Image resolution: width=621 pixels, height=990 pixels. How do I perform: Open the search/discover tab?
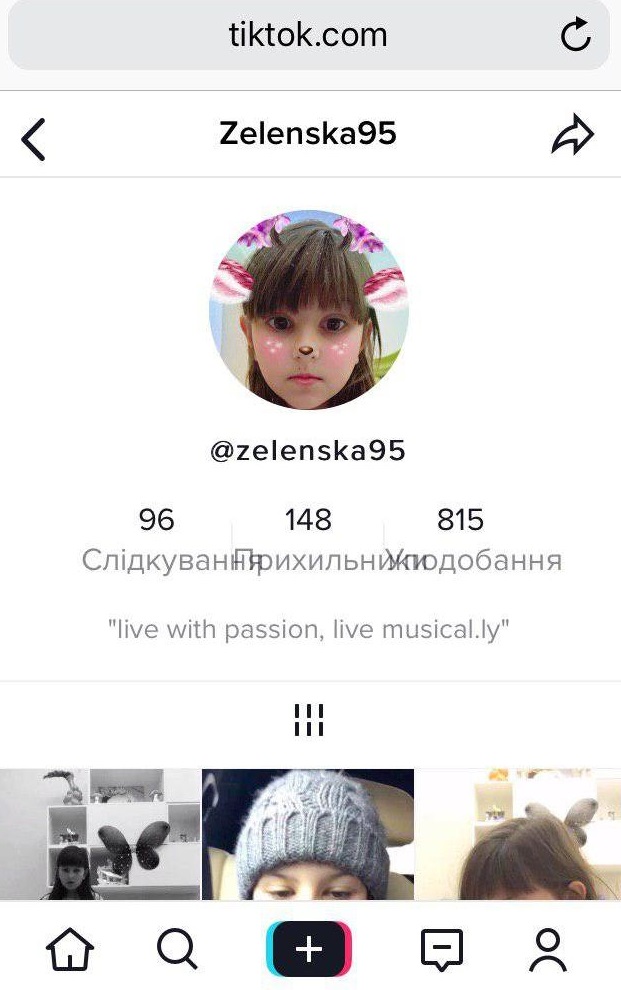point(177,949)
